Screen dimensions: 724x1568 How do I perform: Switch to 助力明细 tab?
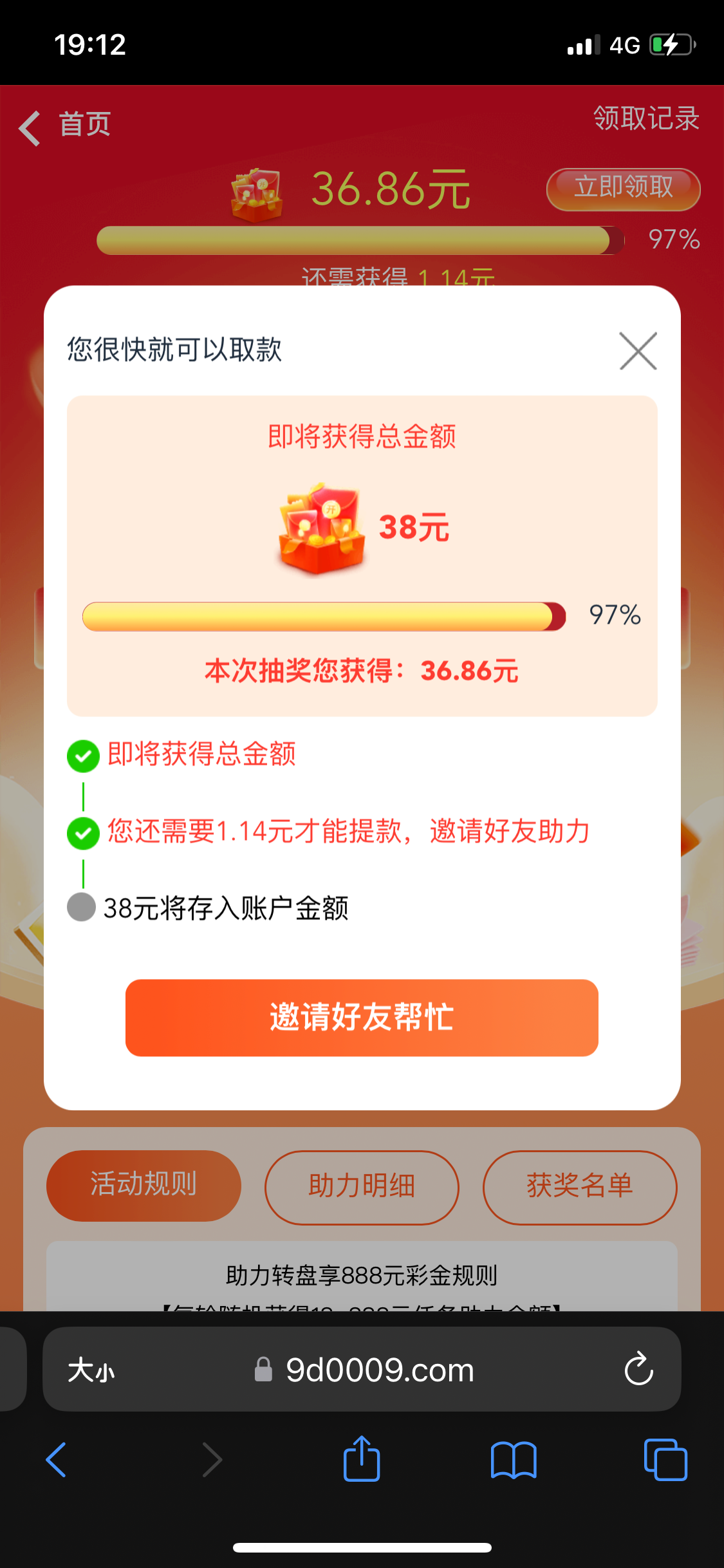tap(362, 1187)
